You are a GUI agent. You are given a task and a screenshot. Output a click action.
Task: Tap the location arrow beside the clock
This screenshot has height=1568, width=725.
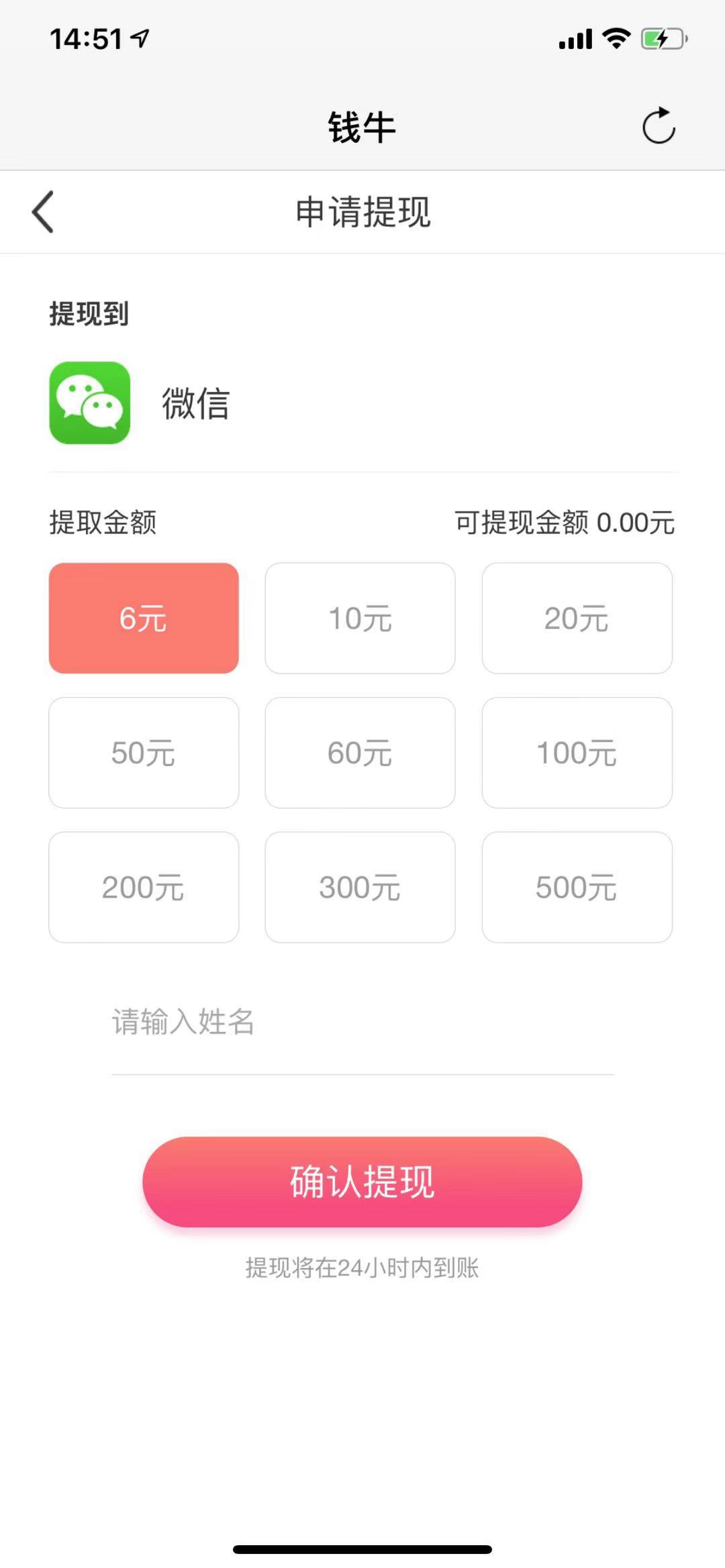pos(138,38)
